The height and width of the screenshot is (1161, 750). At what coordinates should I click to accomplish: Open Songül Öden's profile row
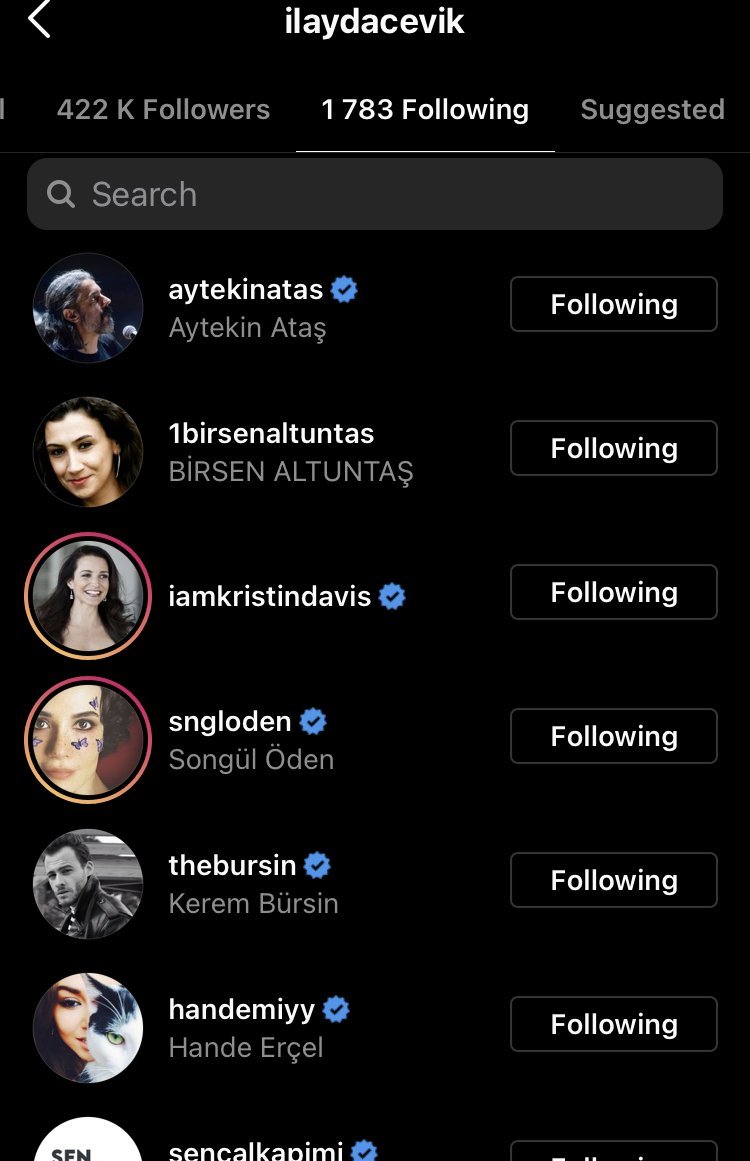[375, 740]
